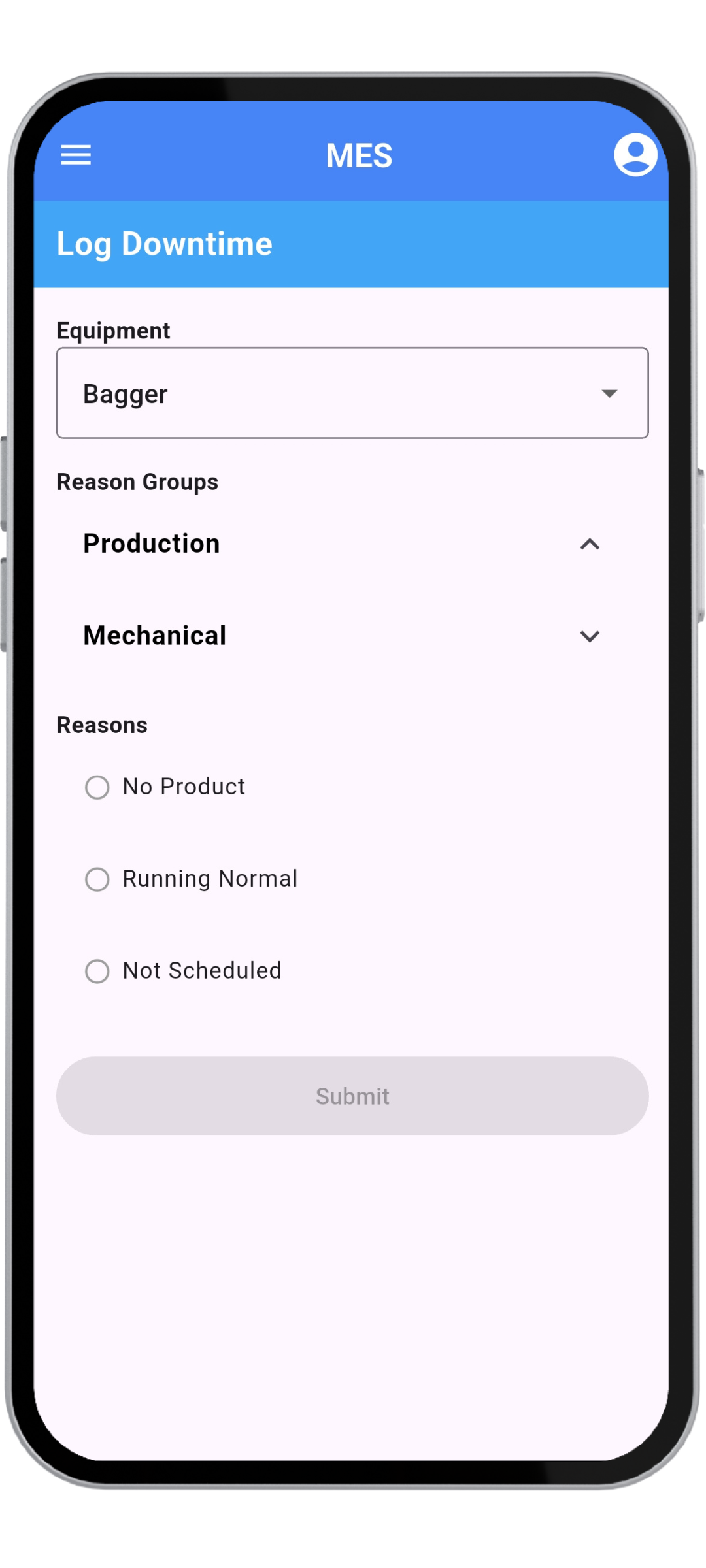The height and width of the screenshot is (1568, 706).
Task: Pick the Not Scheduled reason
Action: coord(97,972)
